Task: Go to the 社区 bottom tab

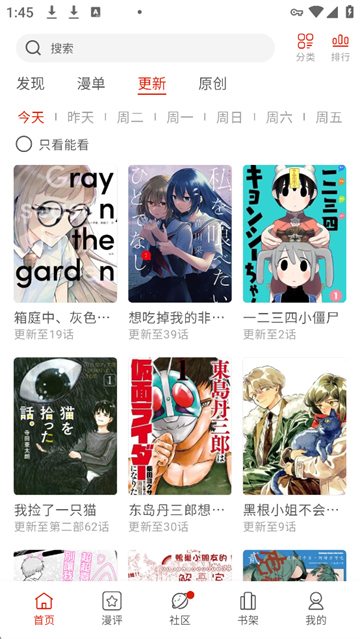Action: point(180,608)
